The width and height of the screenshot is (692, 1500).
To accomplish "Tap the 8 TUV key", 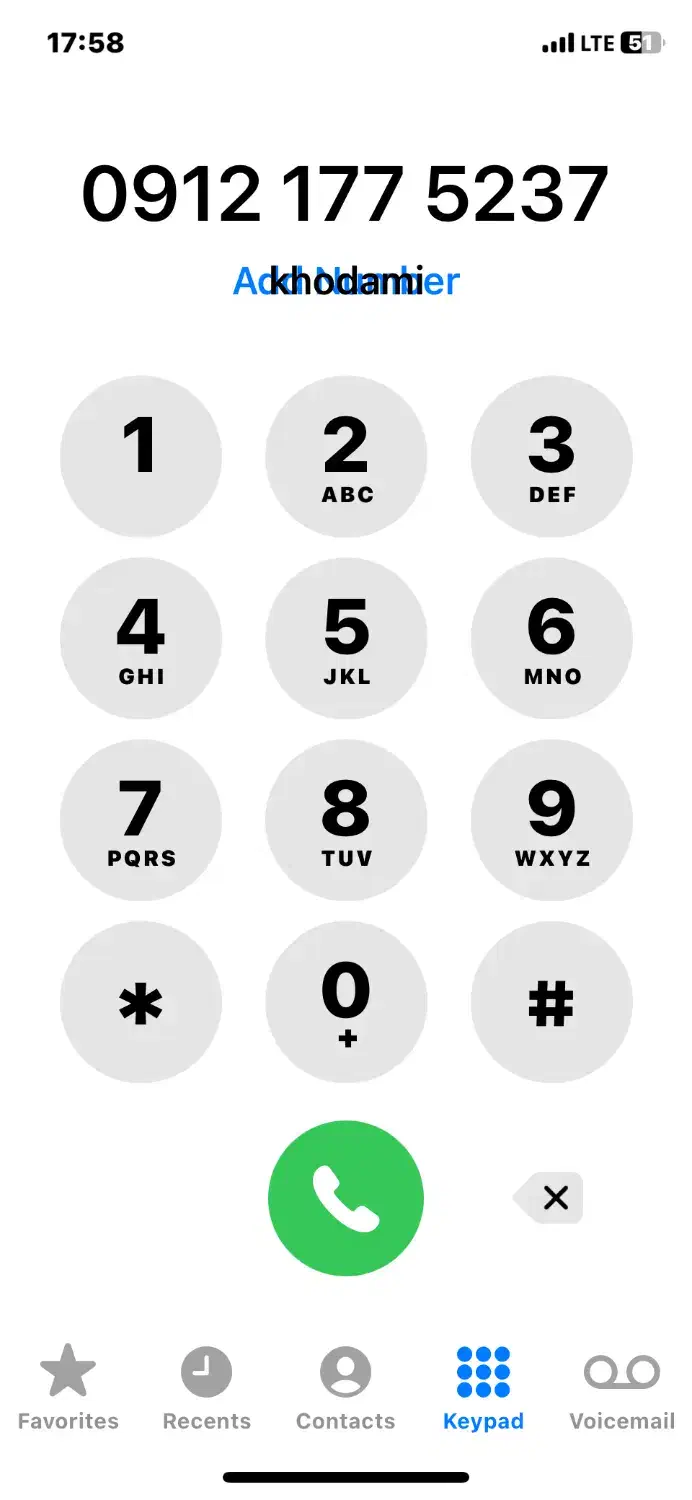I will pyautogui.click(x=346, y=821).
